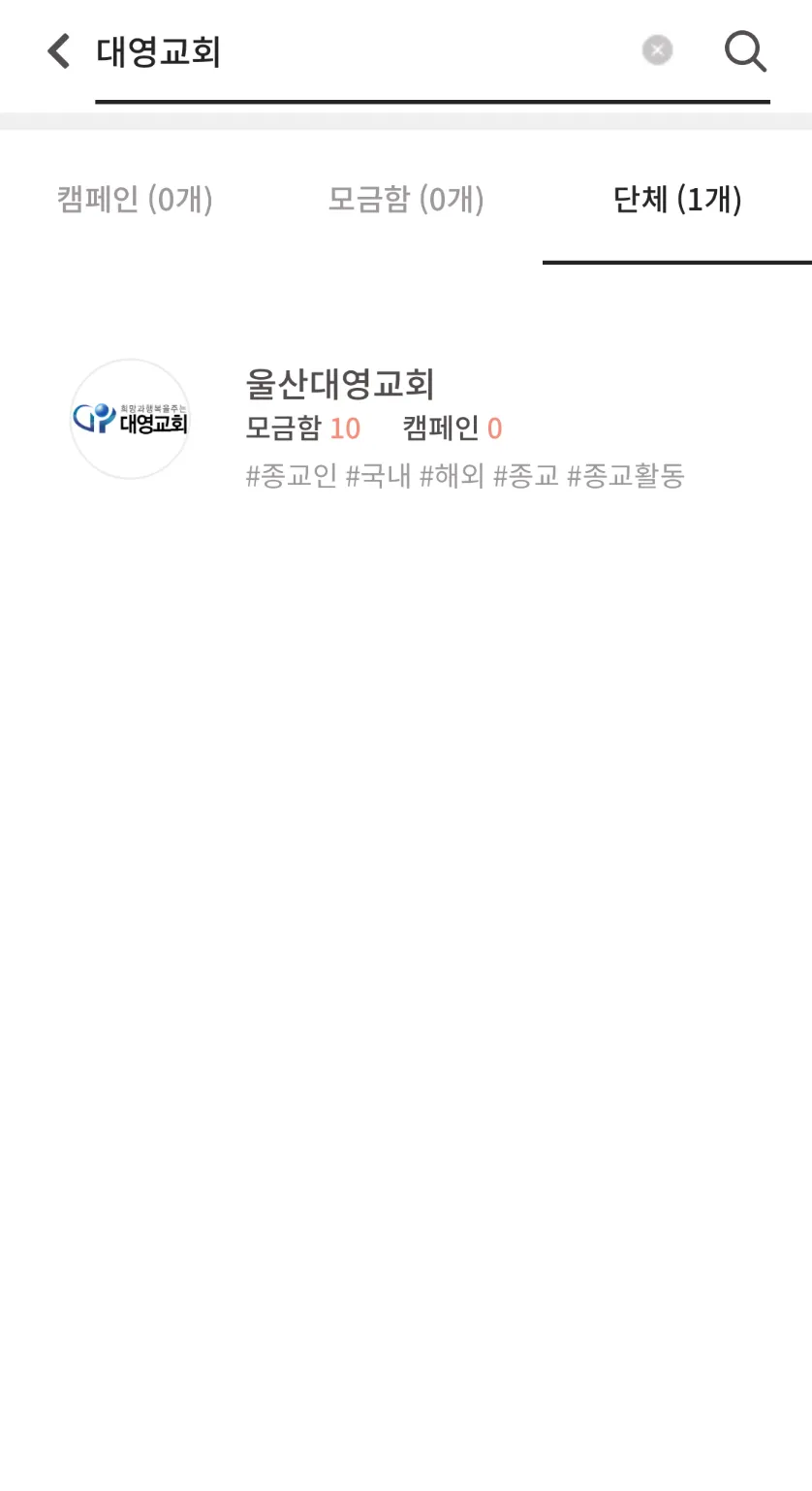Viewport: 812px width, 1491px height.
Task: Clear the search text 대영교회
Action: pyautogui.click(x=657, y=50)
